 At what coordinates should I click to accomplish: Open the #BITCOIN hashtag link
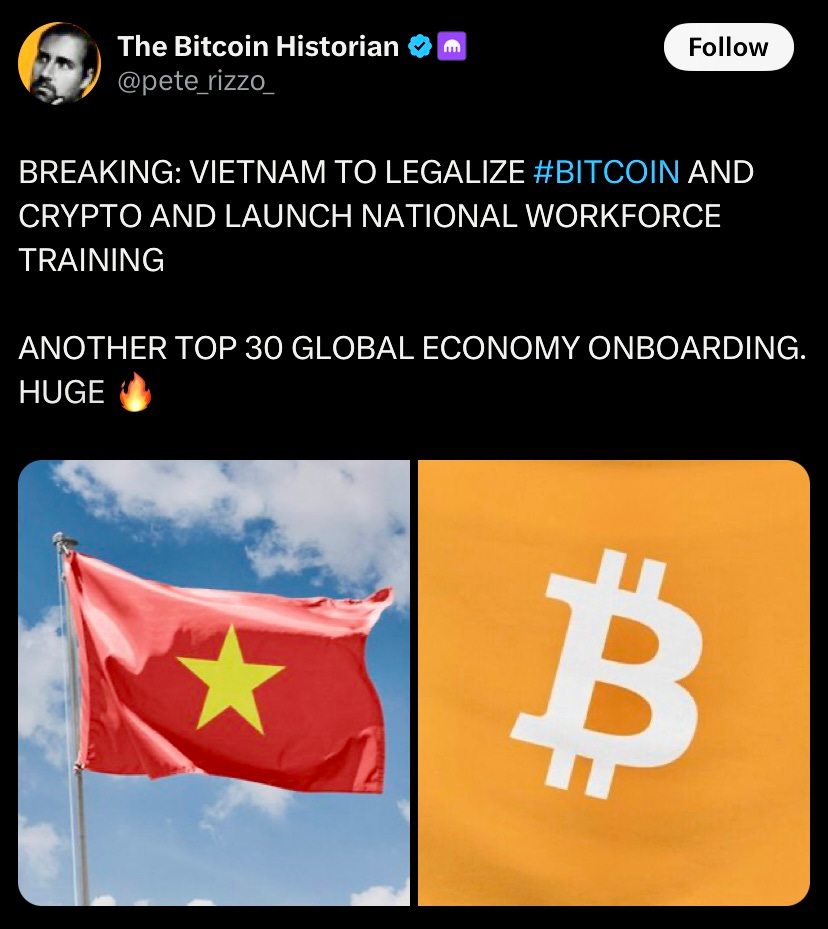pos(606,172)
